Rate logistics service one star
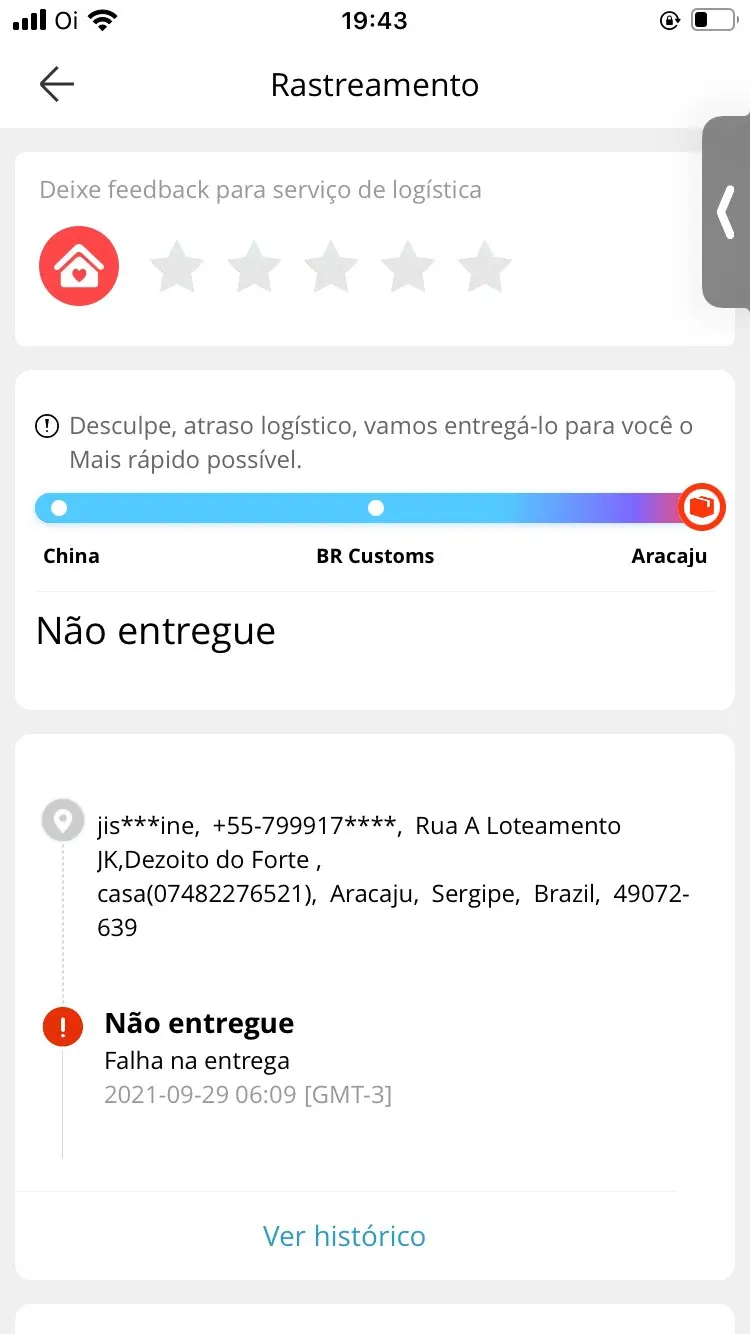The width and height of the screenshot is (750, 1334). click(x=176, y=267)
